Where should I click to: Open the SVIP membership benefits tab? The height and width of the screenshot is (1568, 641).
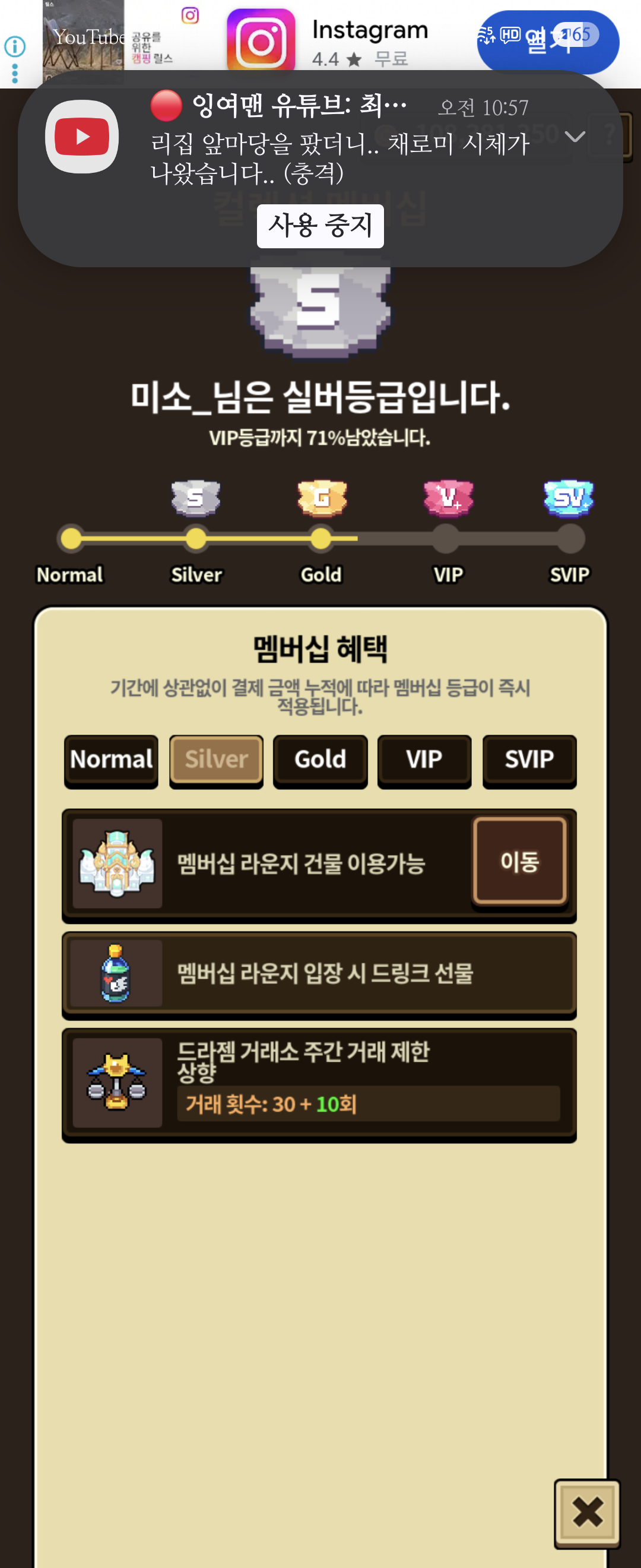(x=529, y=760)
